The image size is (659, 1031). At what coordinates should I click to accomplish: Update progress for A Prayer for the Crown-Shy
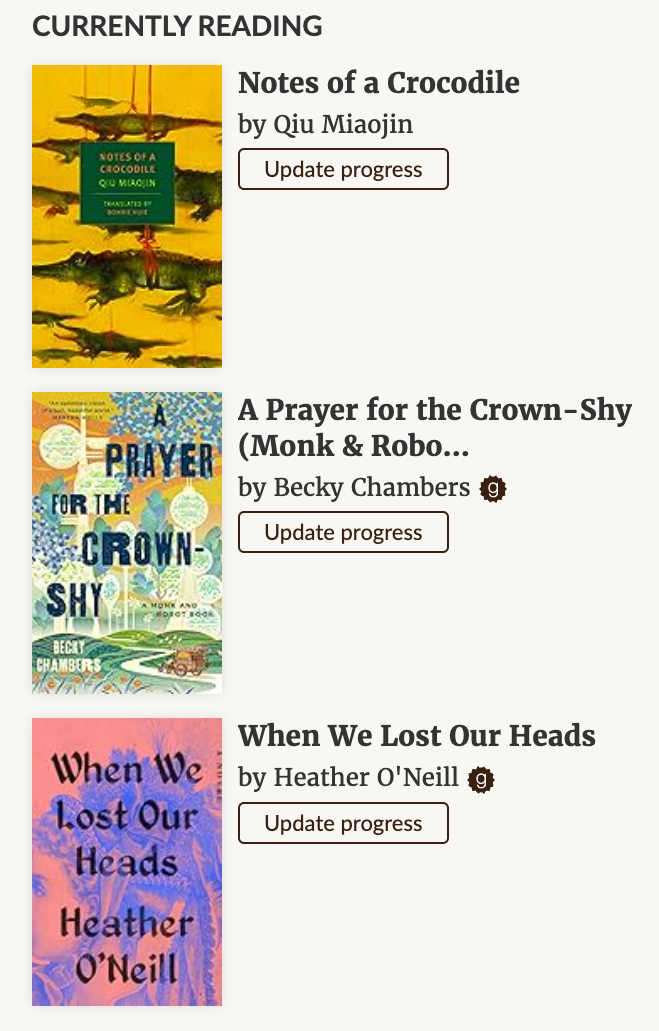(343, 532)
